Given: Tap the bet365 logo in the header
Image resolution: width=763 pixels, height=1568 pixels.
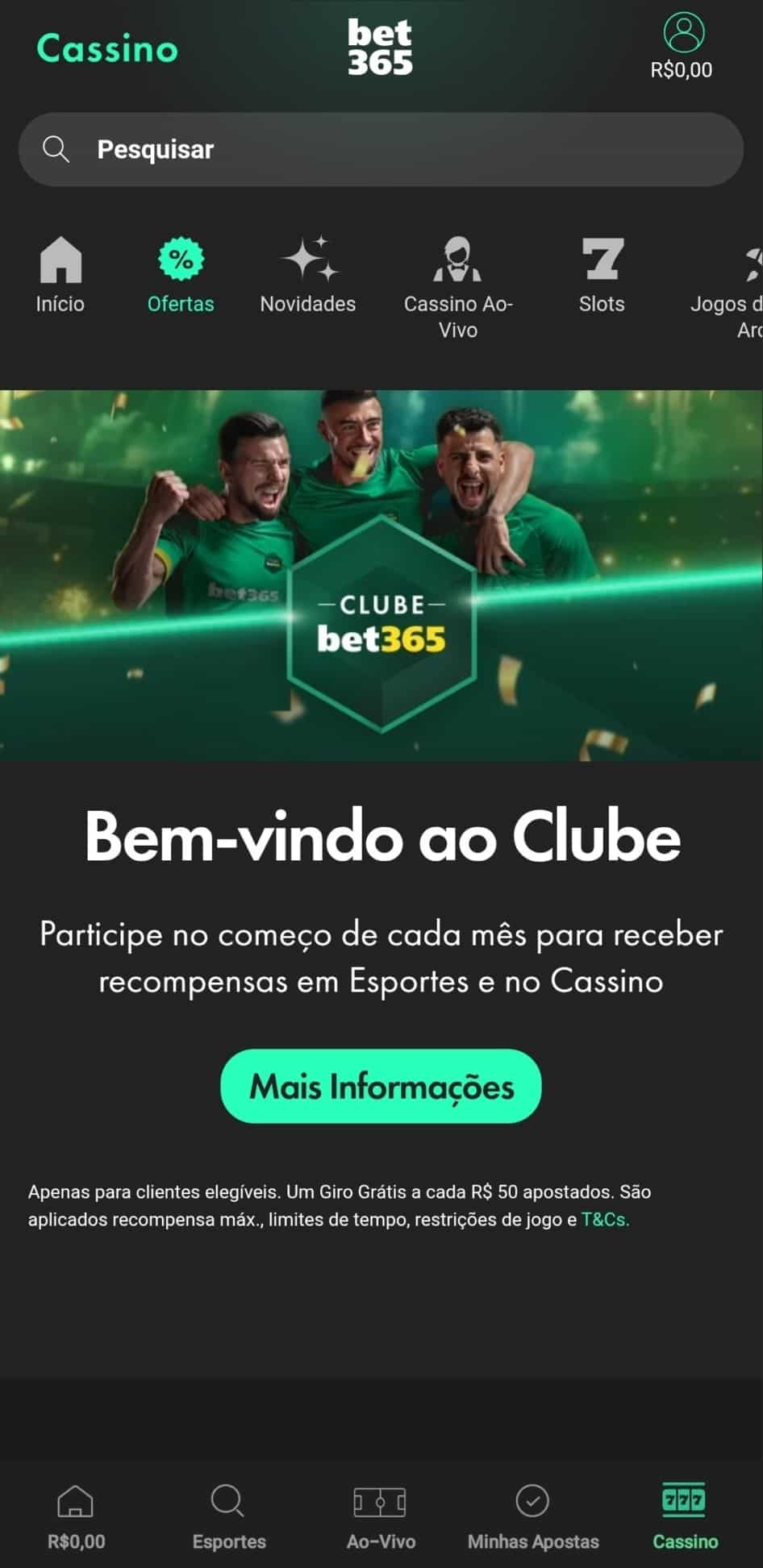Looking at the screenshot, I should click(x=381, y=46).
